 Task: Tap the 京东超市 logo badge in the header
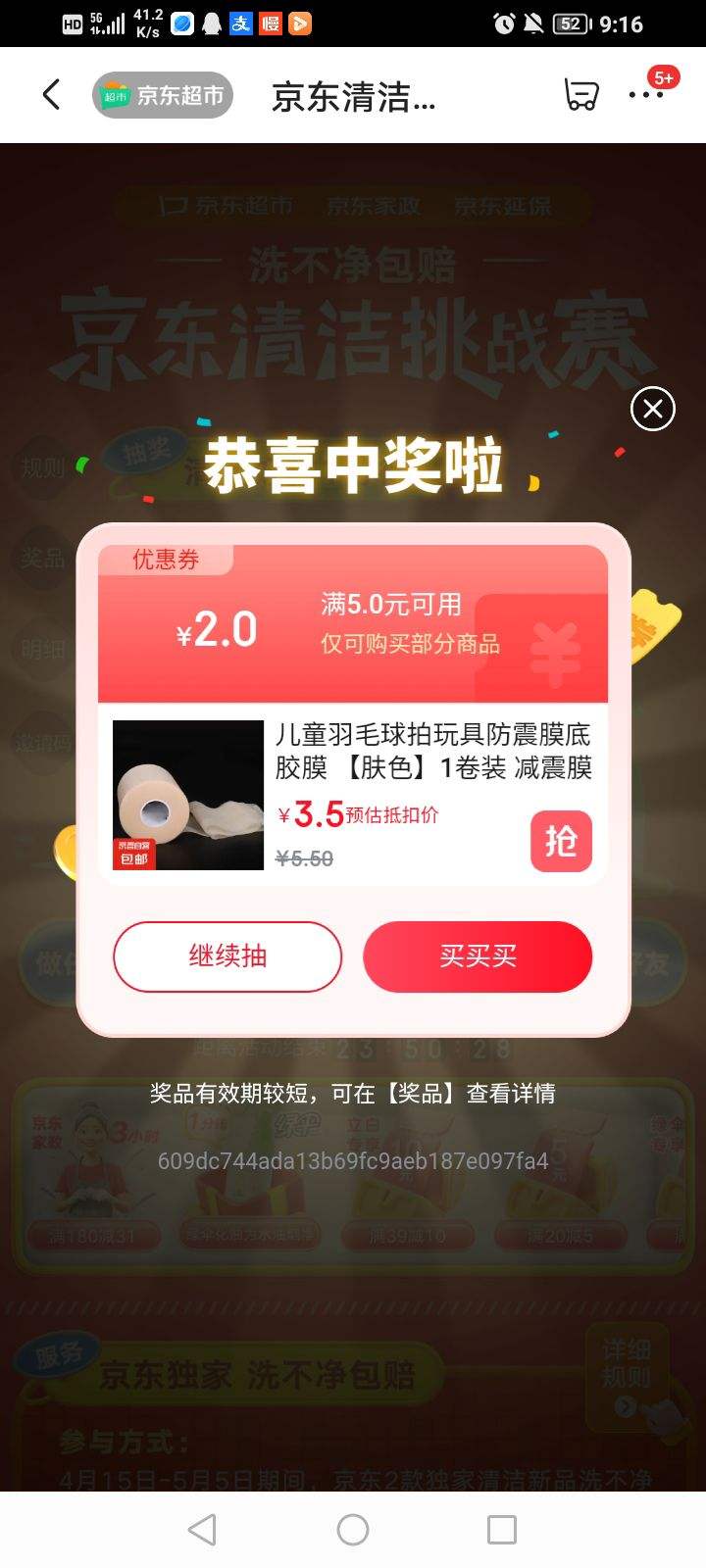tap(162, 94)
